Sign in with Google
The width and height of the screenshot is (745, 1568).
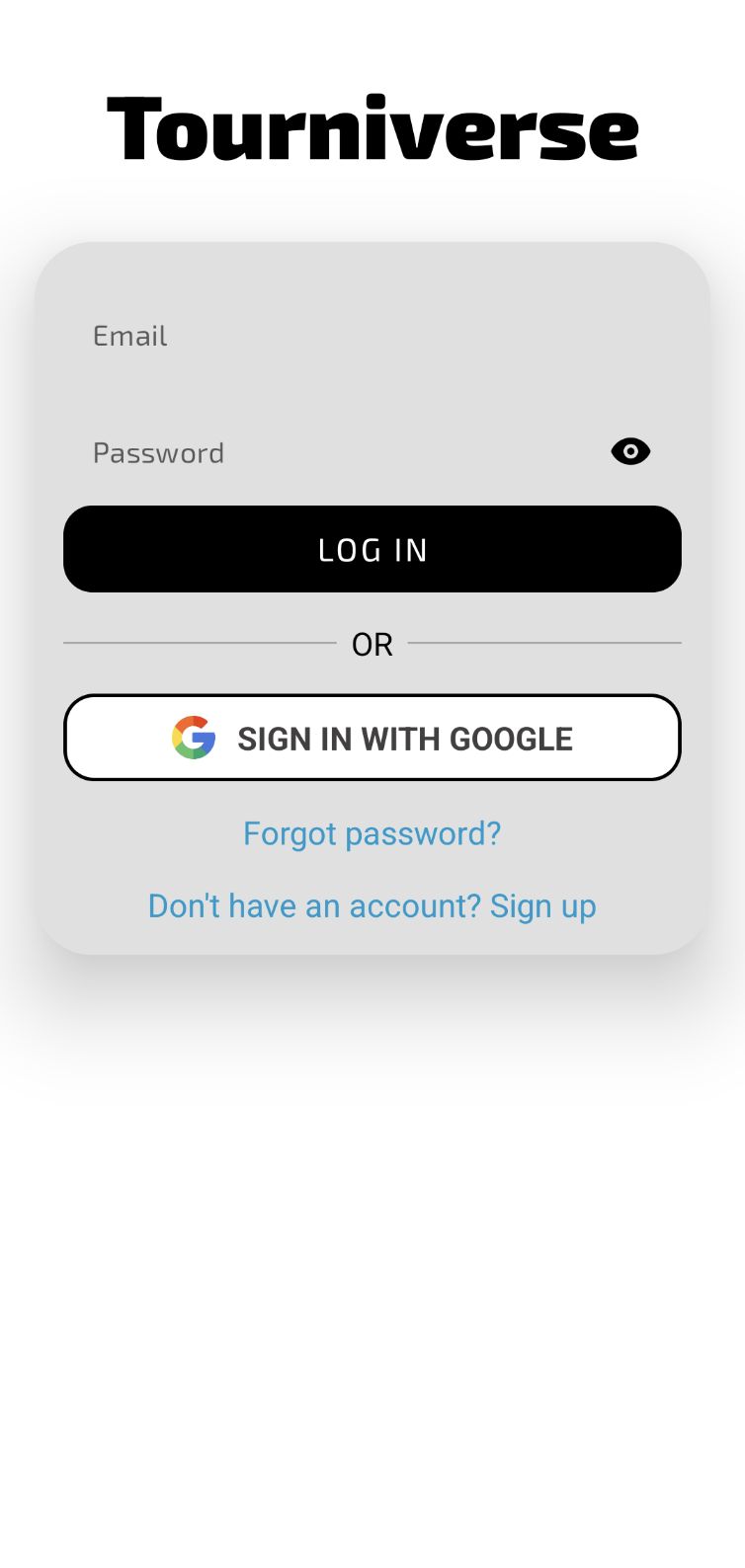pyautogui.click(x=372, y=738)
